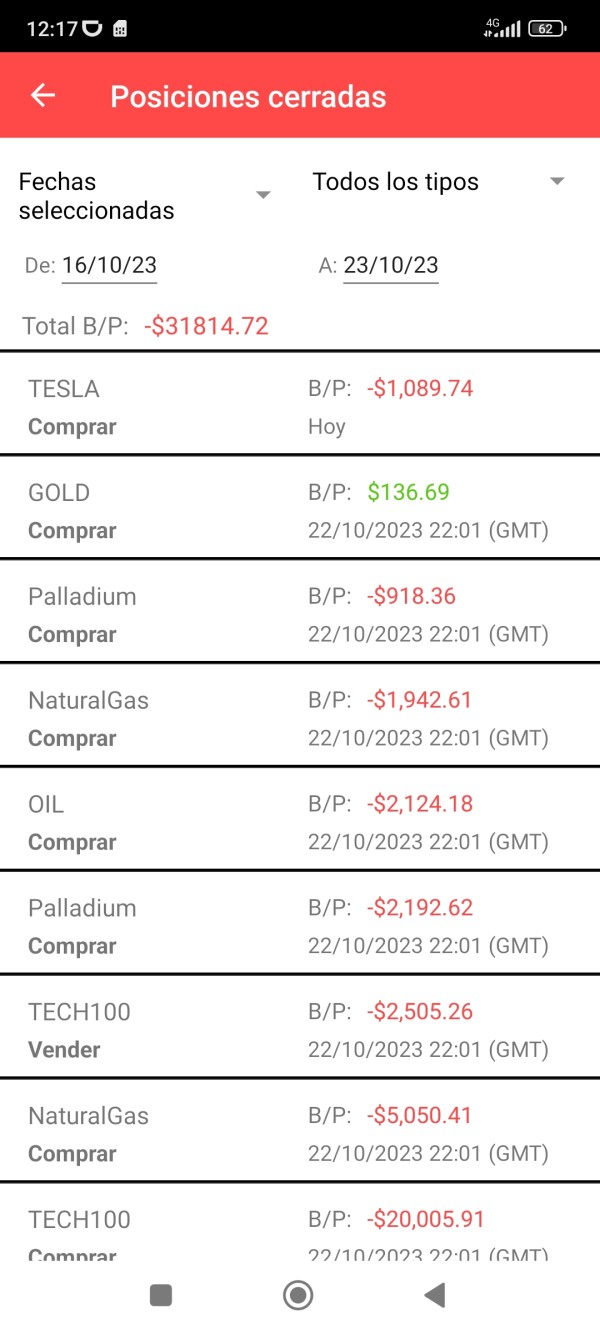Open the TECH100 position with -$20,005.91

point(300,1222)
